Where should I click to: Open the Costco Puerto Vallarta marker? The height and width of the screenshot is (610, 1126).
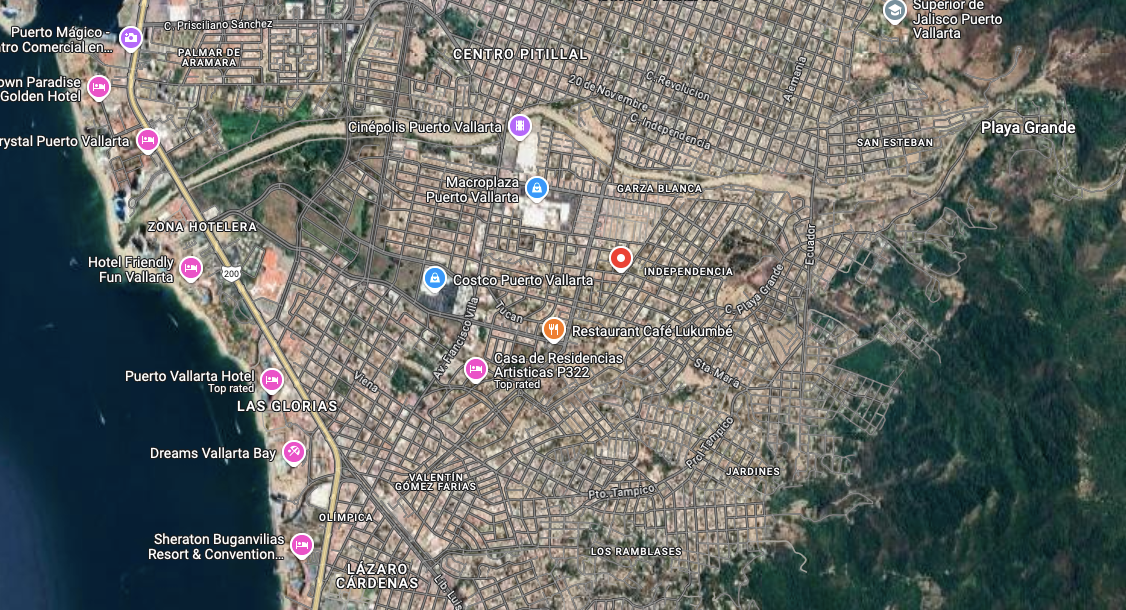pos(434,278)
